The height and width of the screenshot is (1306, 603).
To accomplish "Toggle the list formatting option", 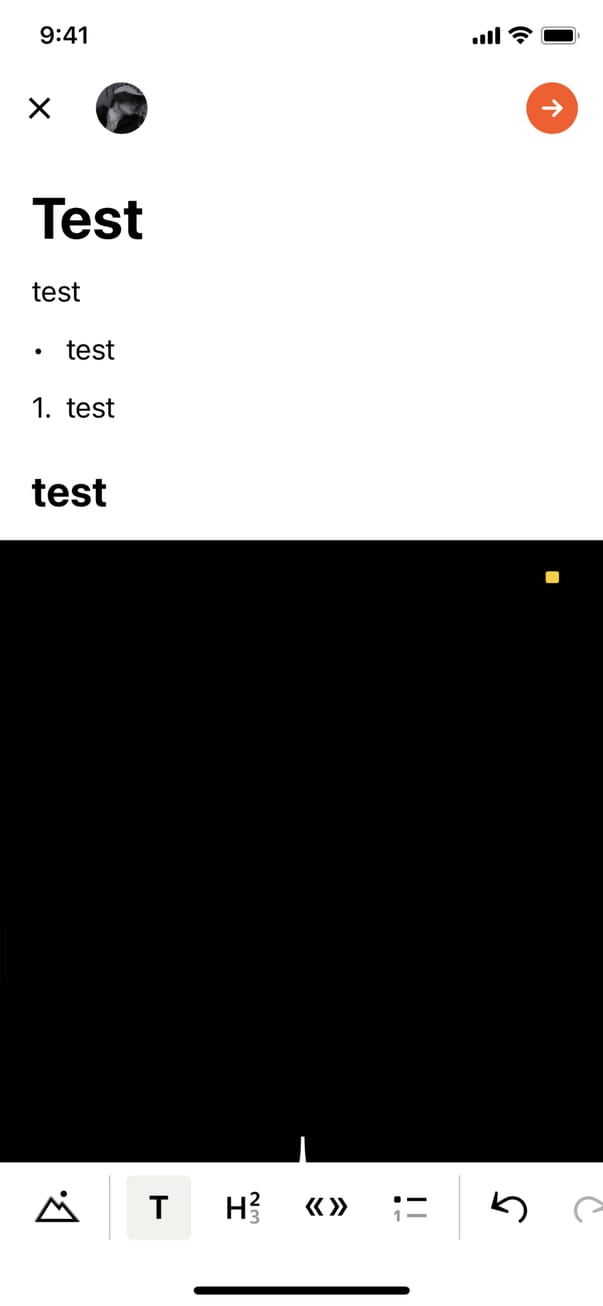I will pyautogui.click(x=410, y=1208).
